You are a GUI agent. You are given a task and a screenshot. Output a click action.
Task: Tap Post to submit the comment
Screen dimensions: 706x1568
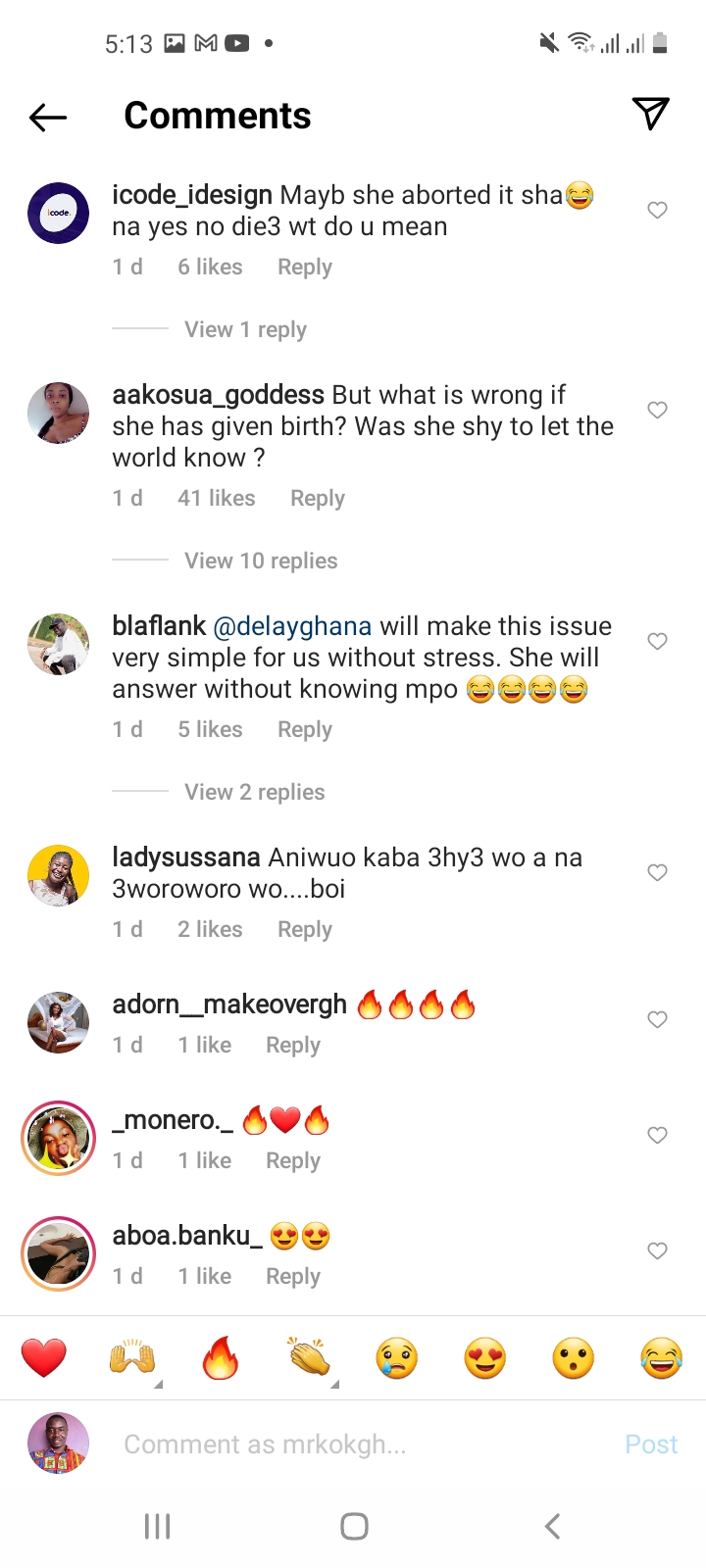[651, 1445]
